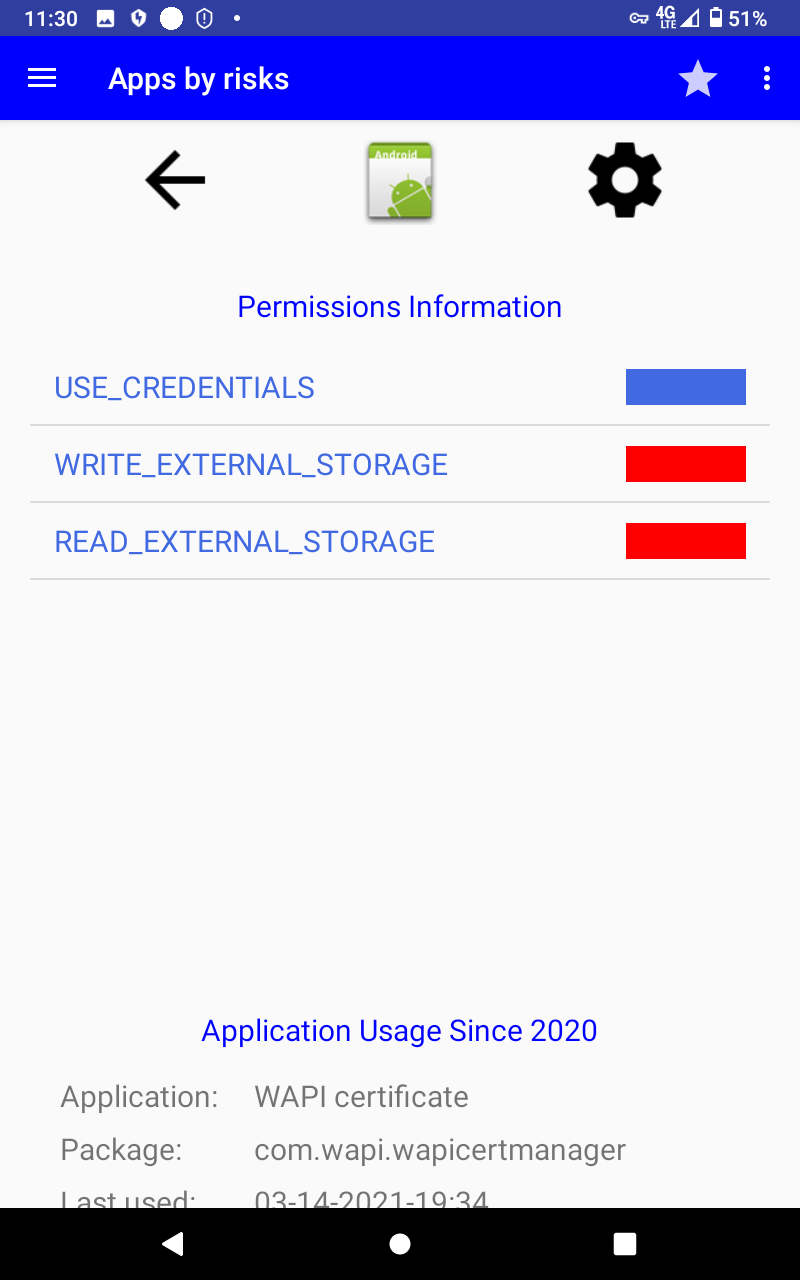This screenshot has height=1280, width=800.
Task: Open the hamburger drawer menu
Action: click(42, 79)
